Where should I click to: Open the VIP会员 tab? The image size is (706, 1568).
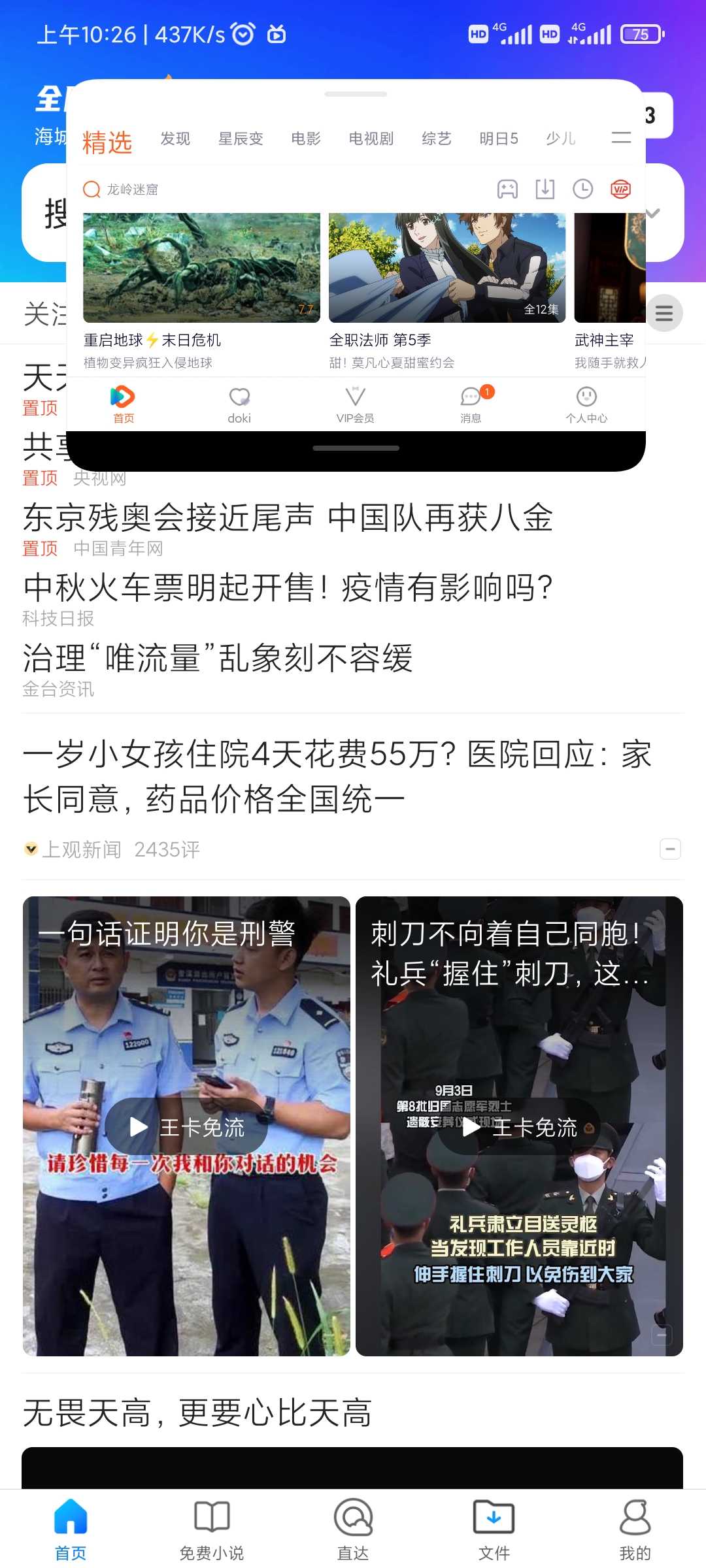pyautogui.click(x=355, y=405)
